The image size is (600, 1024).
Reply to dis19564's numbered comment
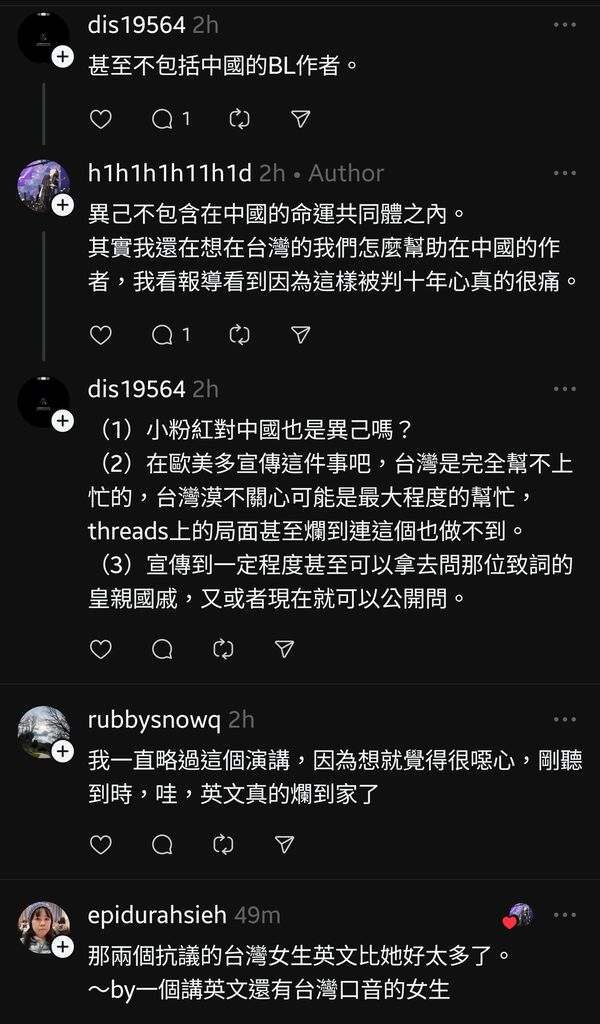(163, 649)
